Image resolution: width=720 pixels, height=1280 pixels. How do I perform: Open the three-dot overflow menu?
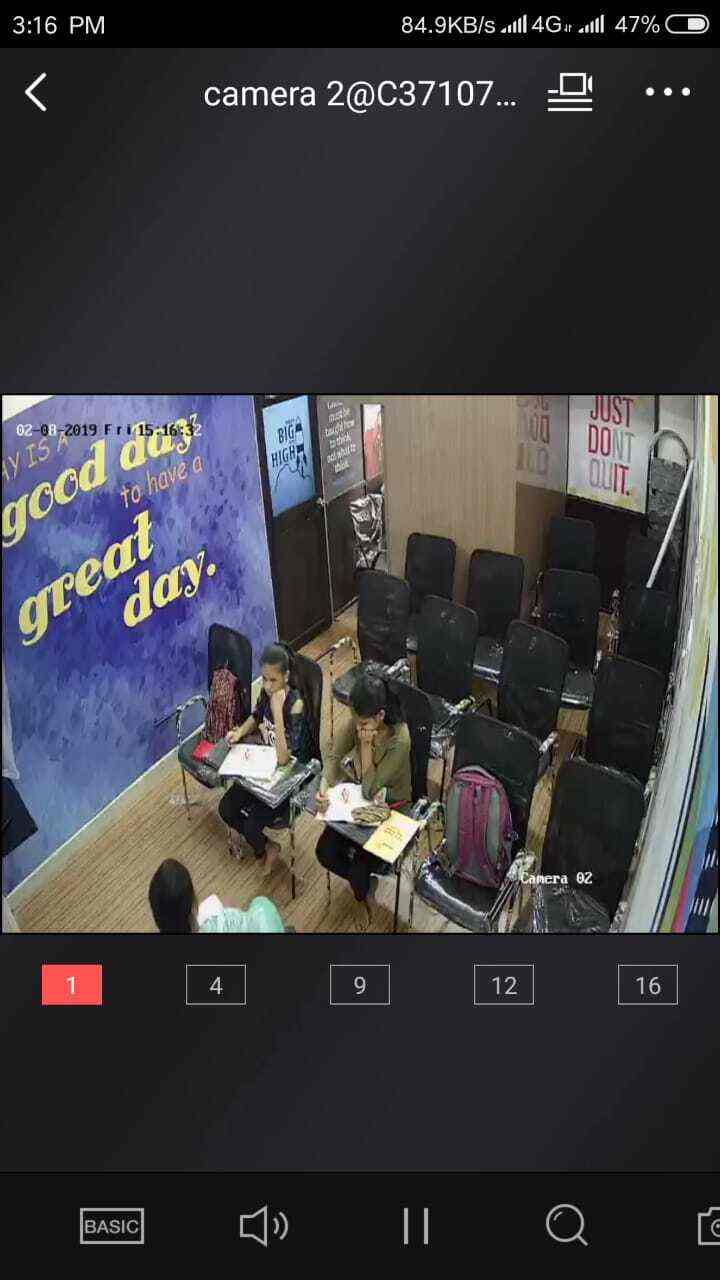click(x=667, y=93)
